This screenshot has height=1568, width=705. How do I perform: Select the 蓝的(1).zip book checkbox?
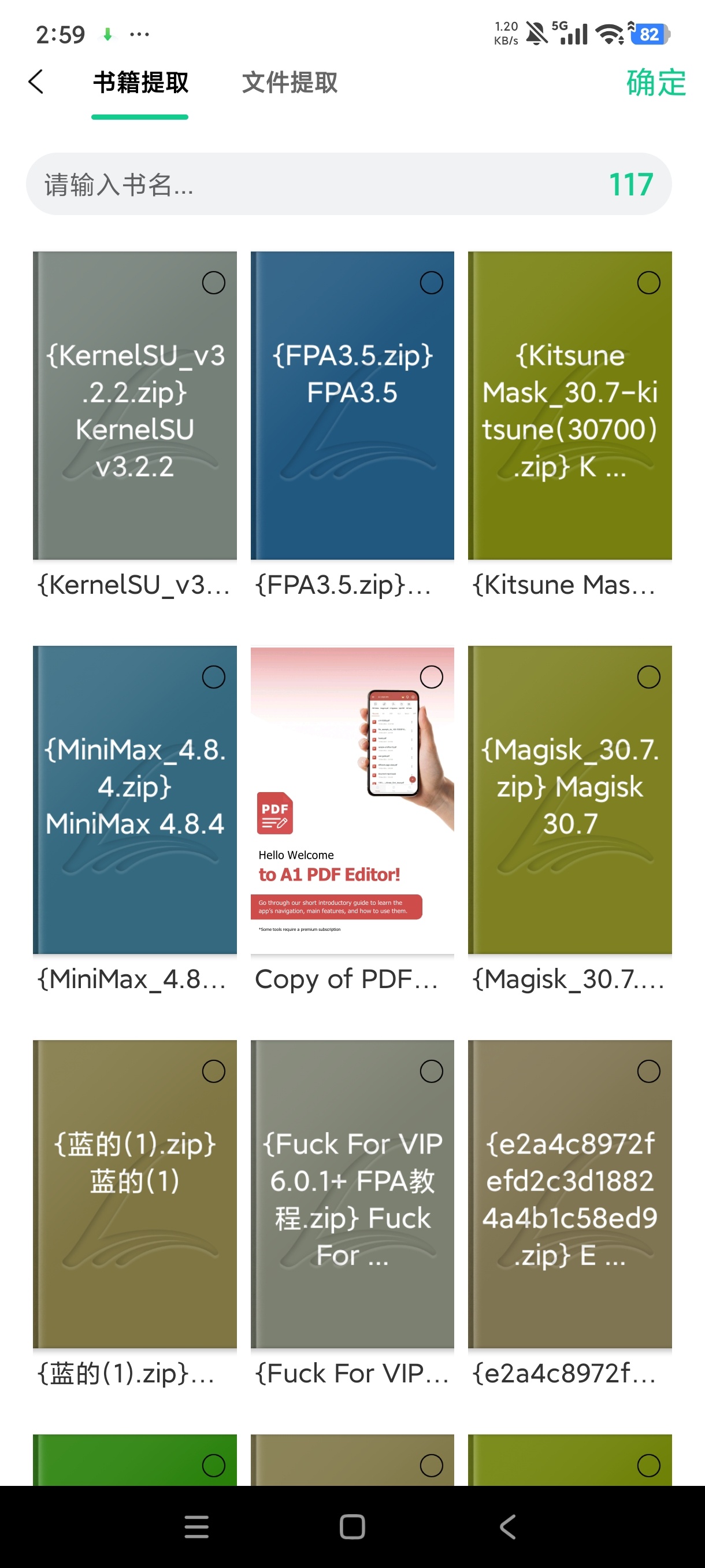click(x=213, y=1071)
